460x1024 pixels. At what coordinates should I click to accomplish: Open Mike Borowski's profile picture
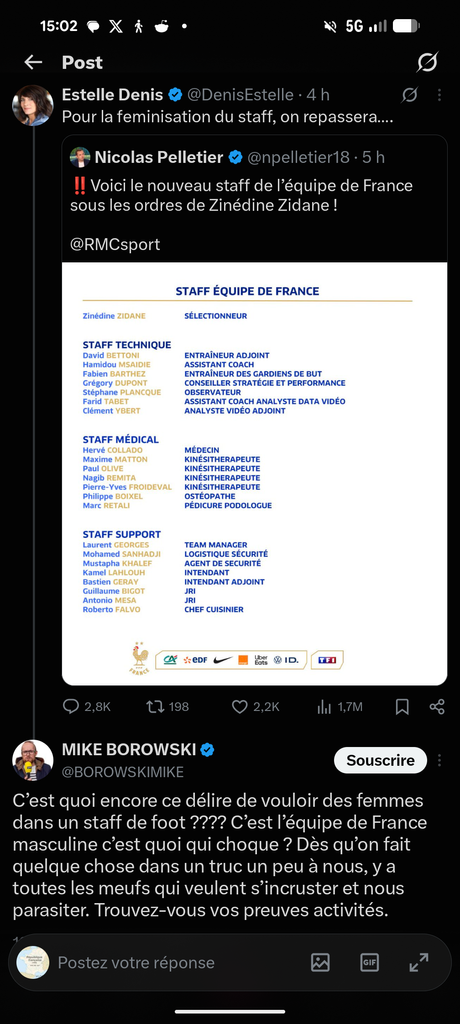[x=33, y=760]
